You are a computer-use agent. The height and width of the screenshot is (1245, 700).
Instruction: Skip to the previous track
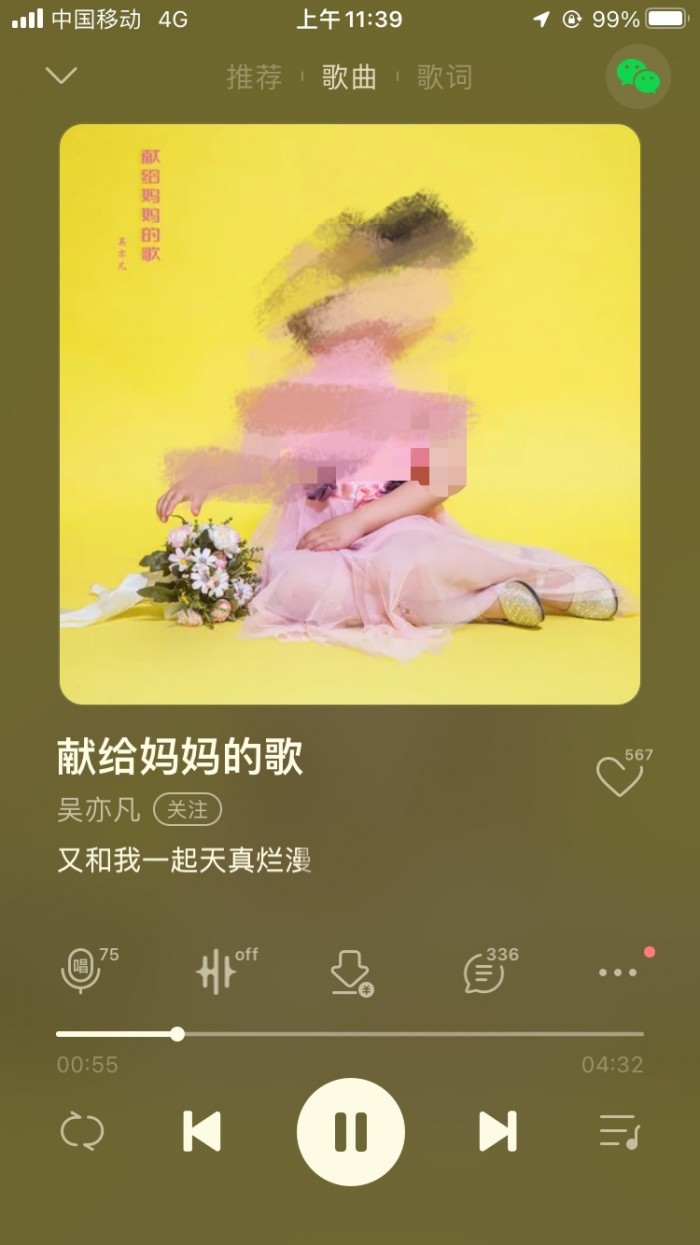coord(201,1131)
